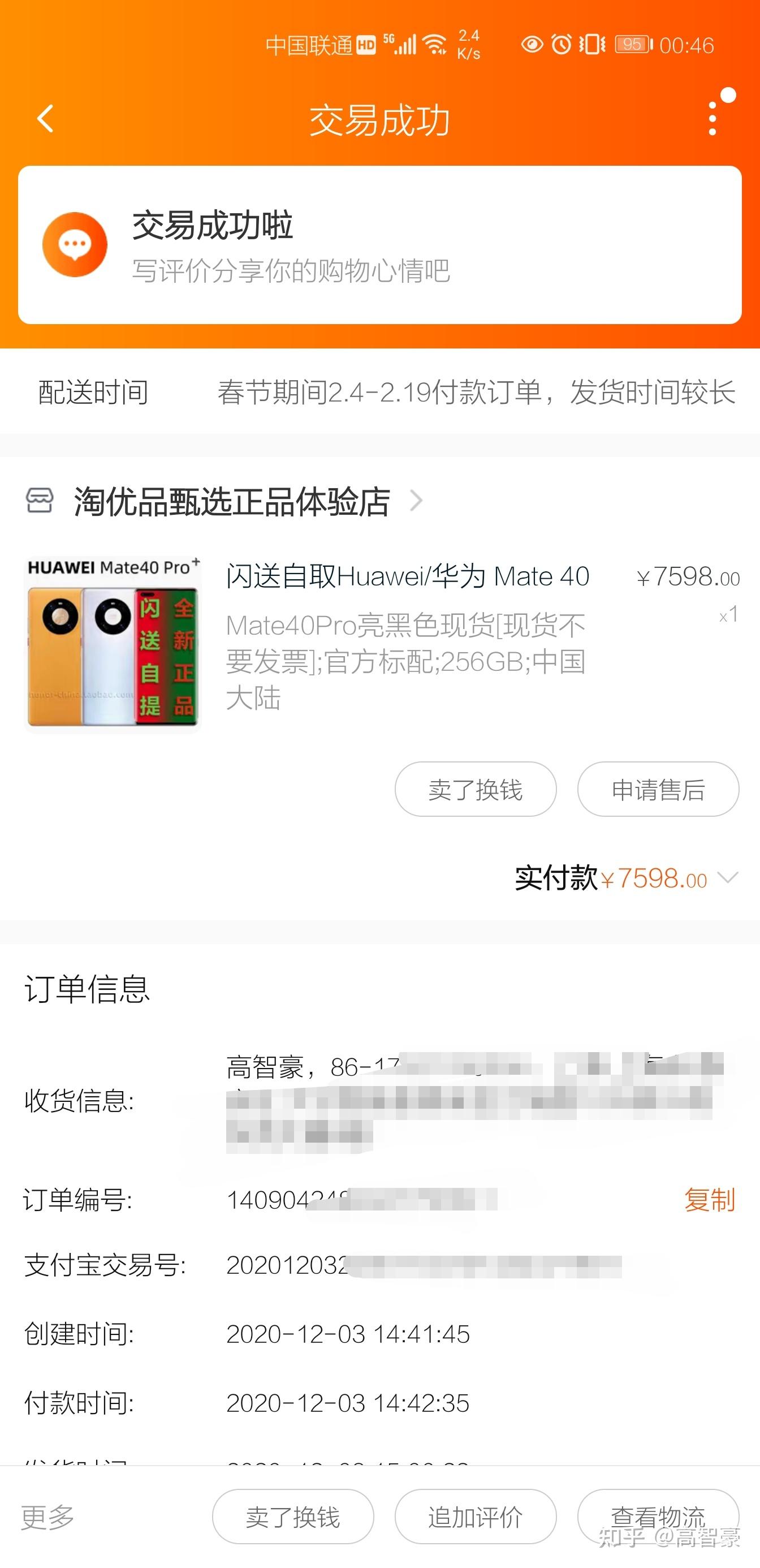Open the Huawei Mate 40 product item
The height and width of the screenshot is (1568, 760).
382,643
